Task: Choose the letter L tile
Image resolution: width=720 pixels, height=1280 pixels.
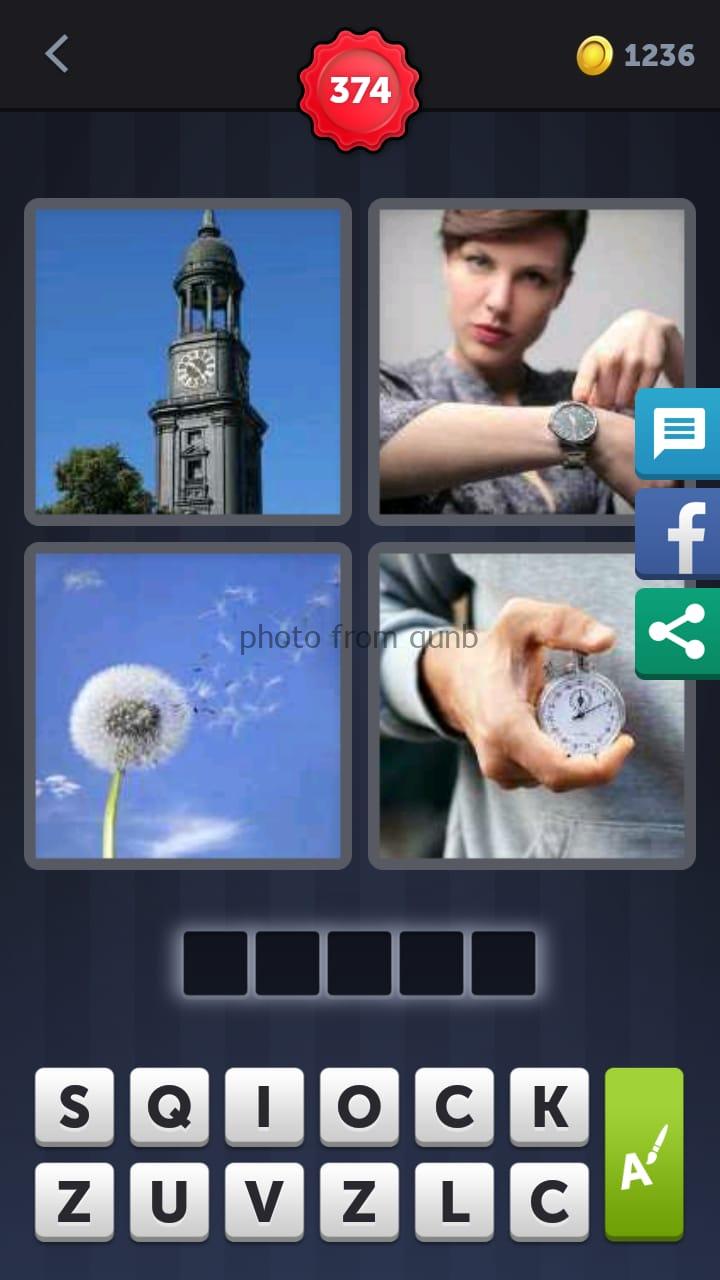Action: click(454, 1201)
